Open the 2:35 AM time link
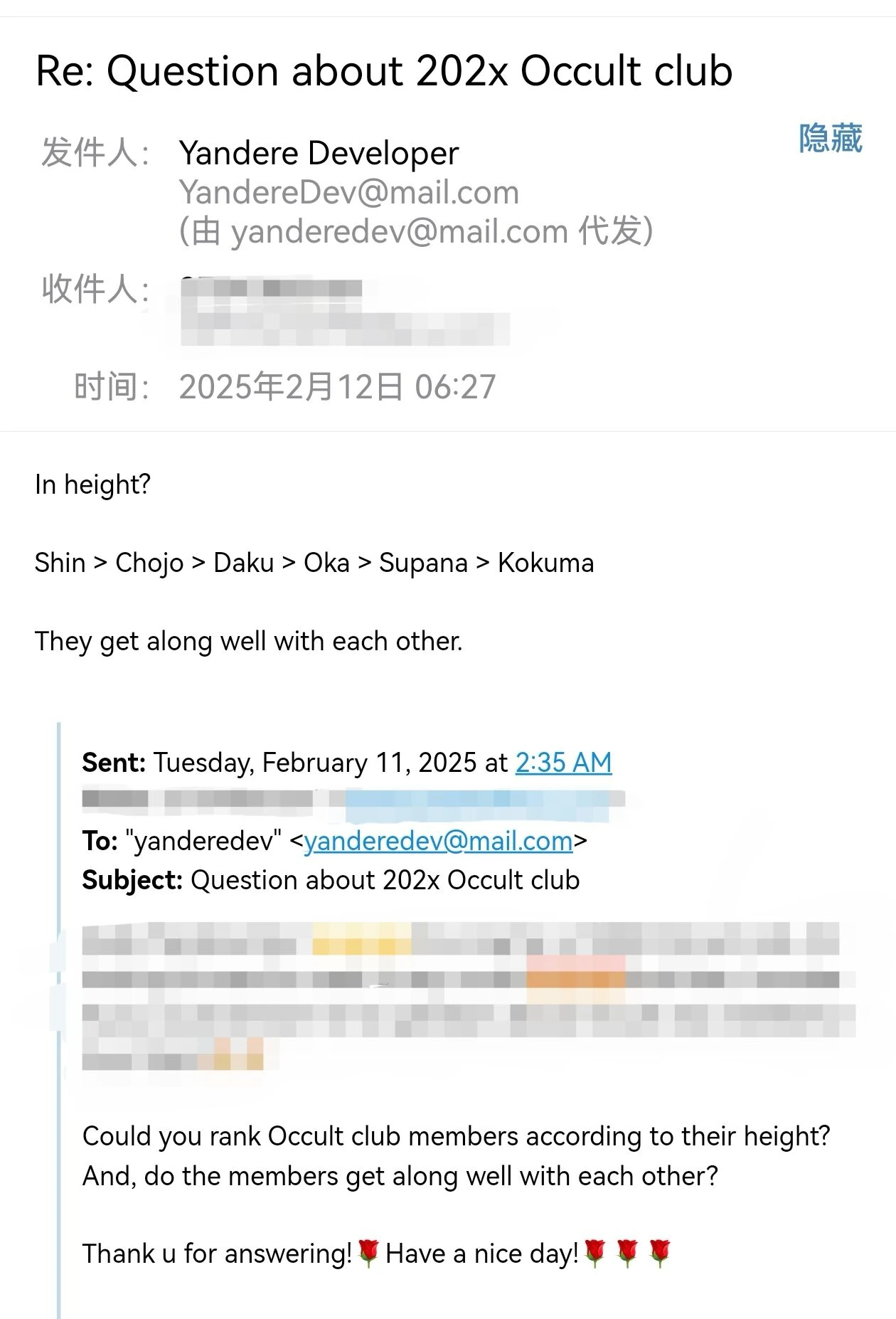 [563, 763]
